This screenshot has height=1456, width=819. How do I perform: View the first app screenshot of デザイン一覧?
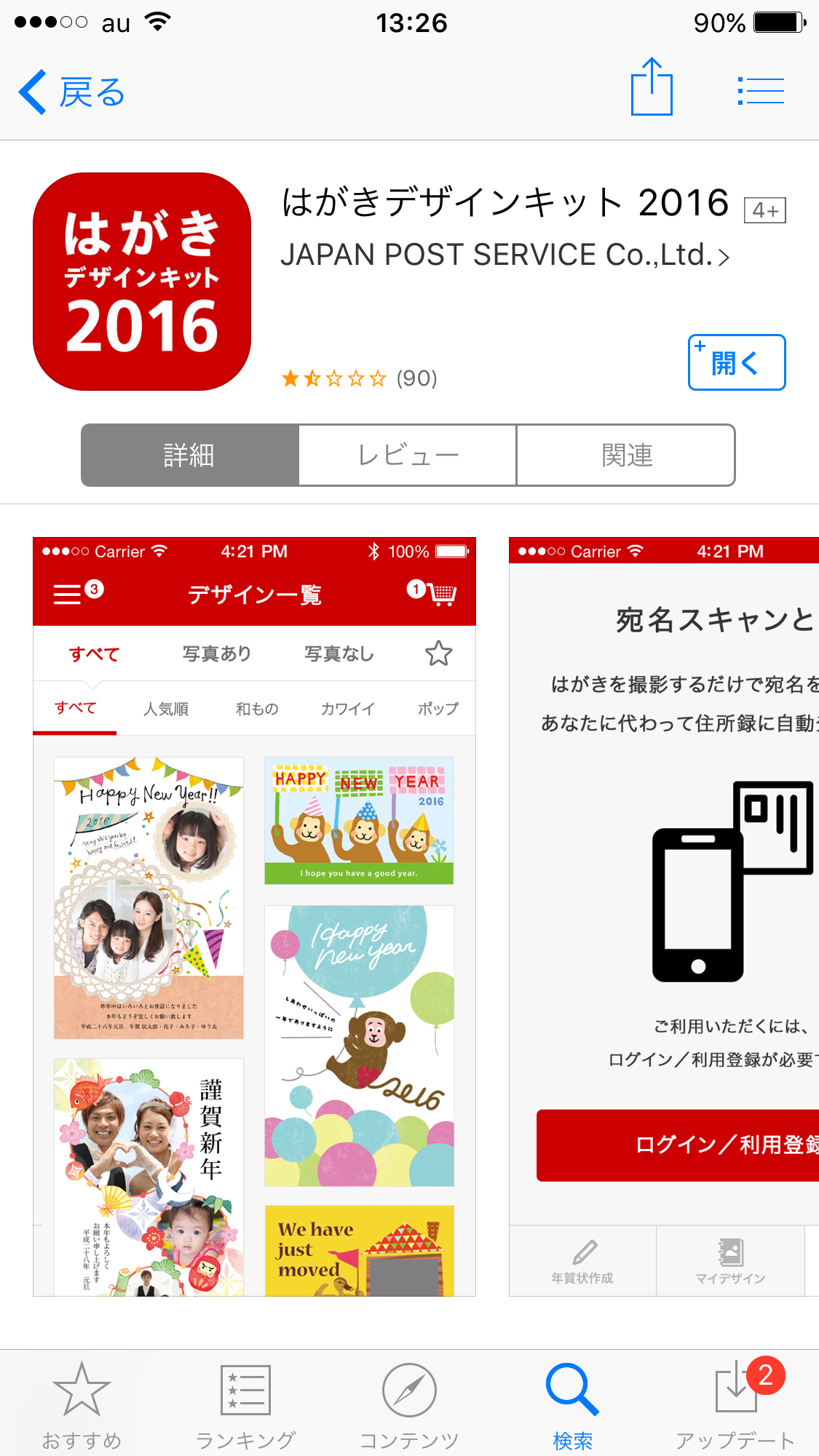point(254,917)
